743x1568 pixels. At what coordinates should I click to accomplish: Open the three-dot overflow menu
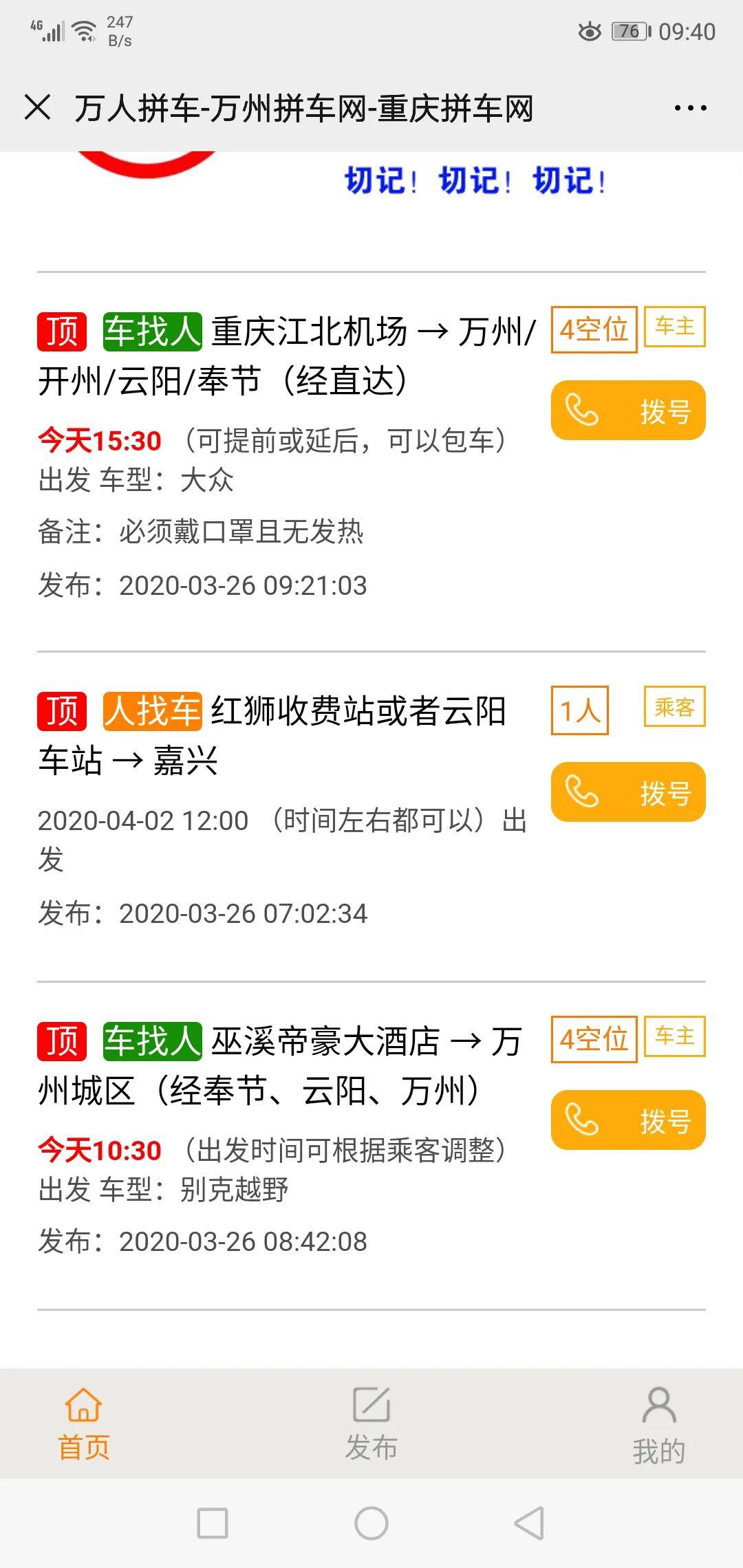click(x=690, y=108)
